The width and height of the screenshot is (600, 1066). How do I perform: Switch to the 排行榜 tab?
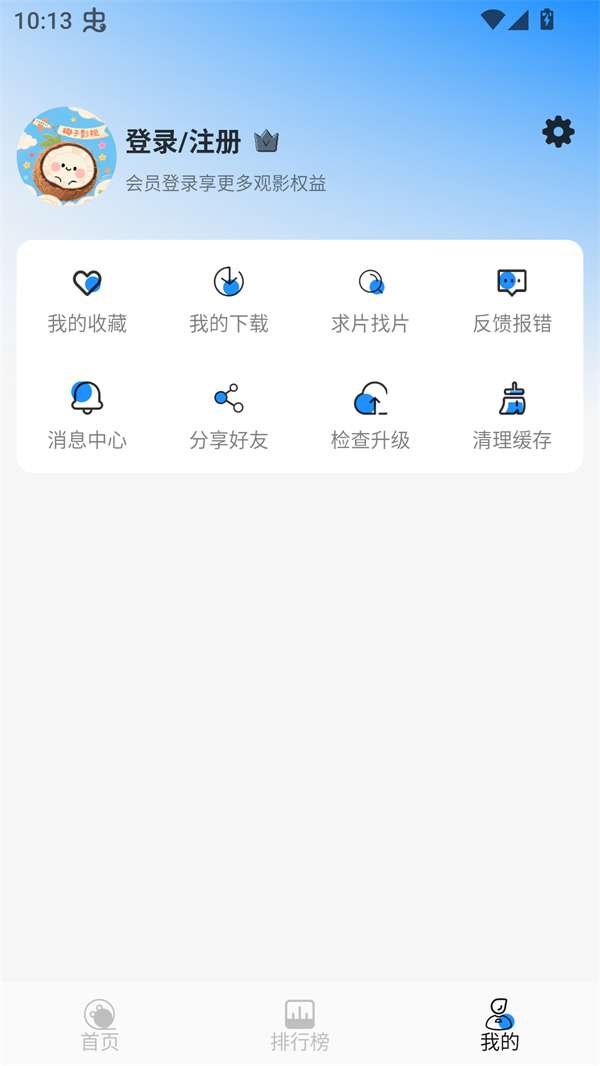tap(300, 1025)
